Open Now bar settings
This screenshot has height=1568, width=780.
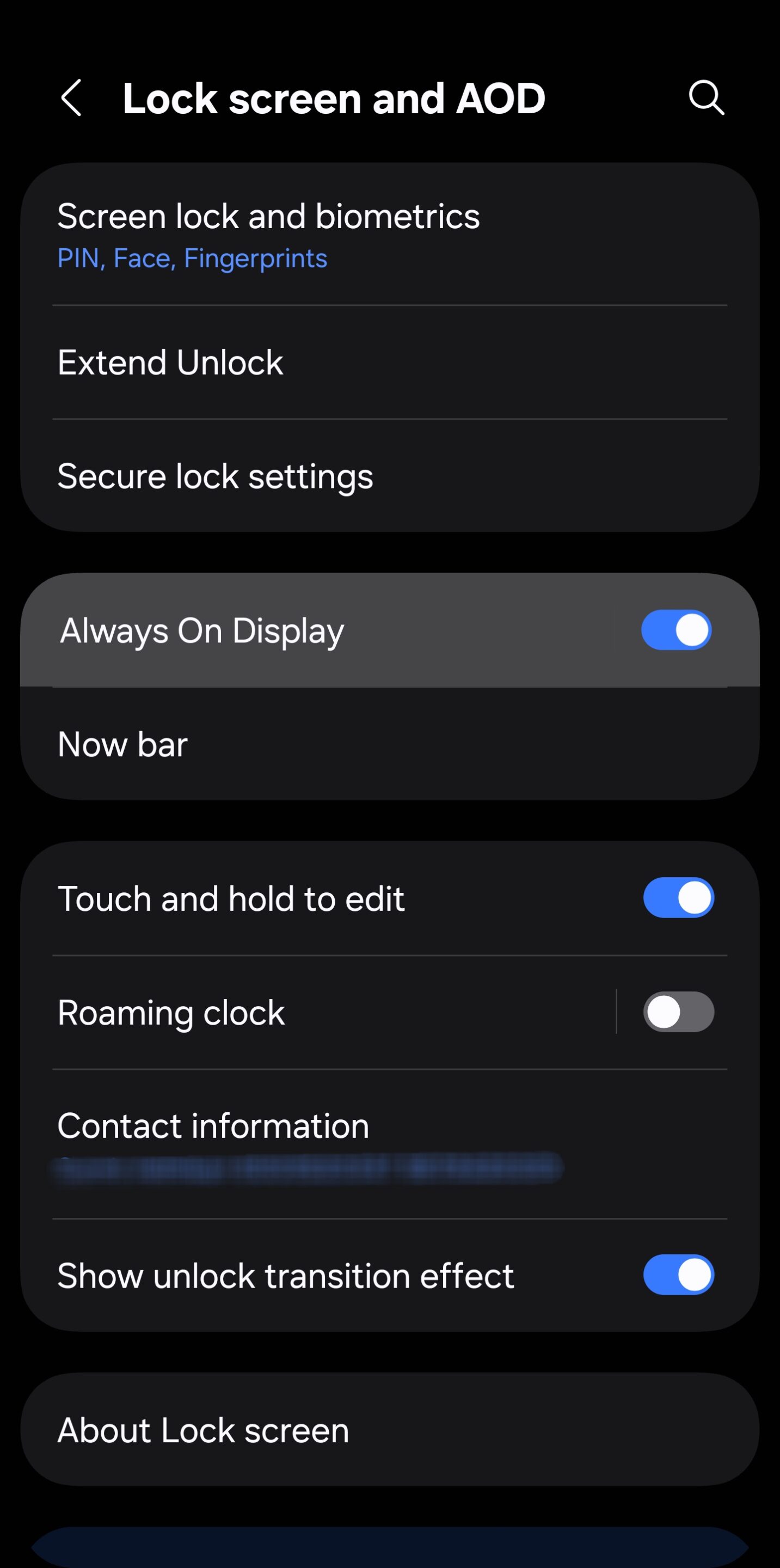coord(390,744)
